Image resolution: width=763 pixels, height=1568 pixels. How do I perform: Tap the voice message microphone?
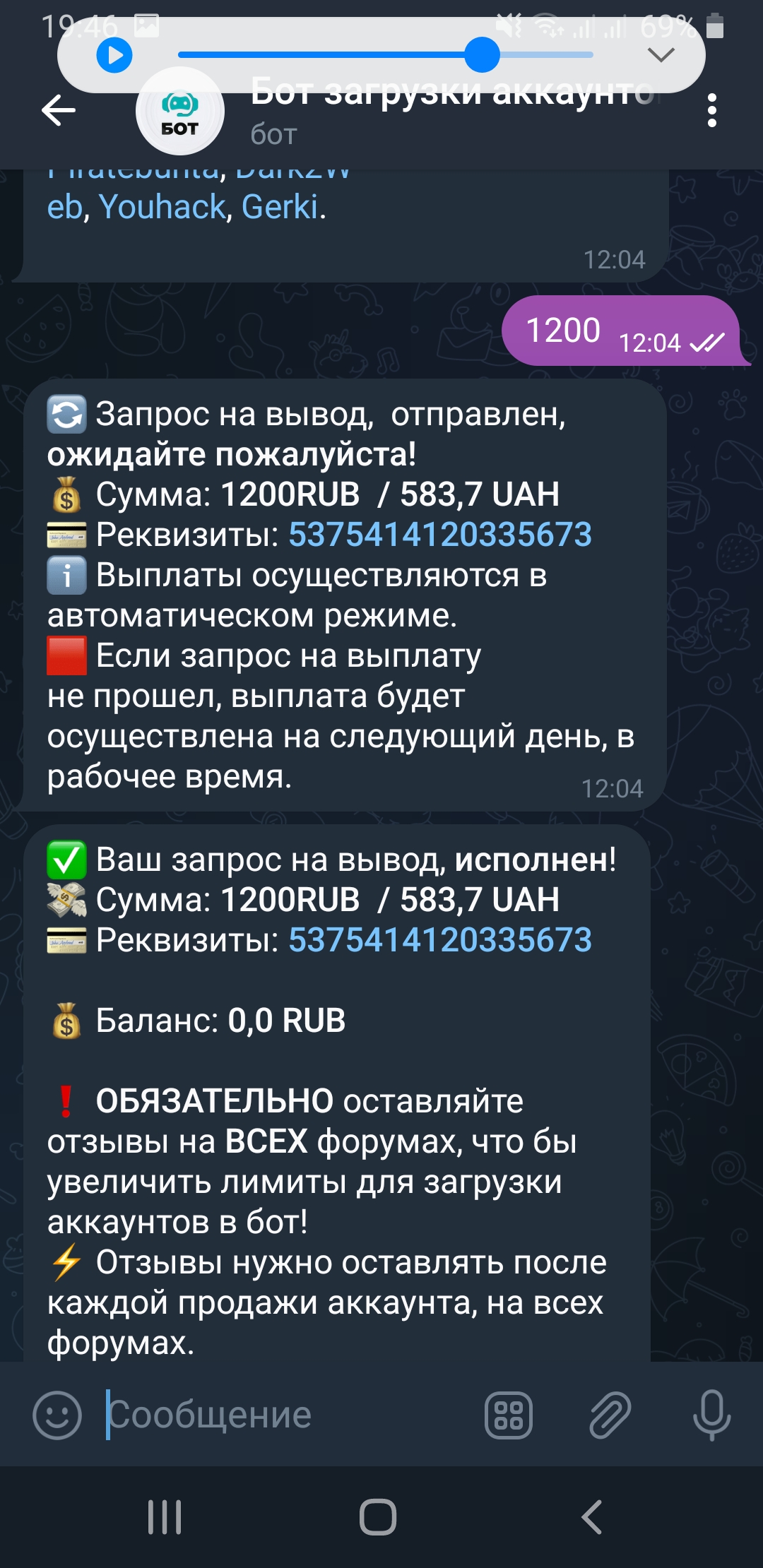point(711,1415)
